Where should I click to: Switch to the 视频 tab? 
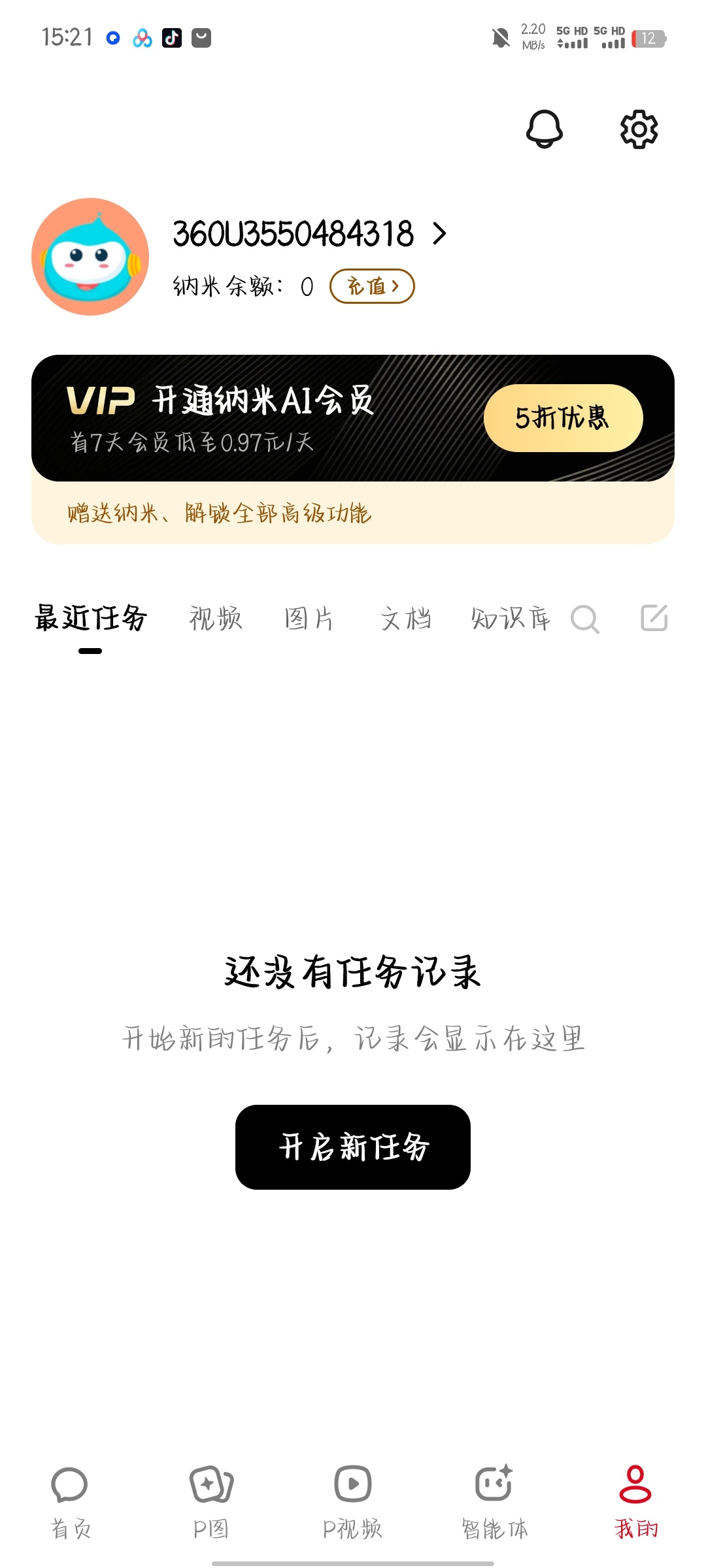216,618
